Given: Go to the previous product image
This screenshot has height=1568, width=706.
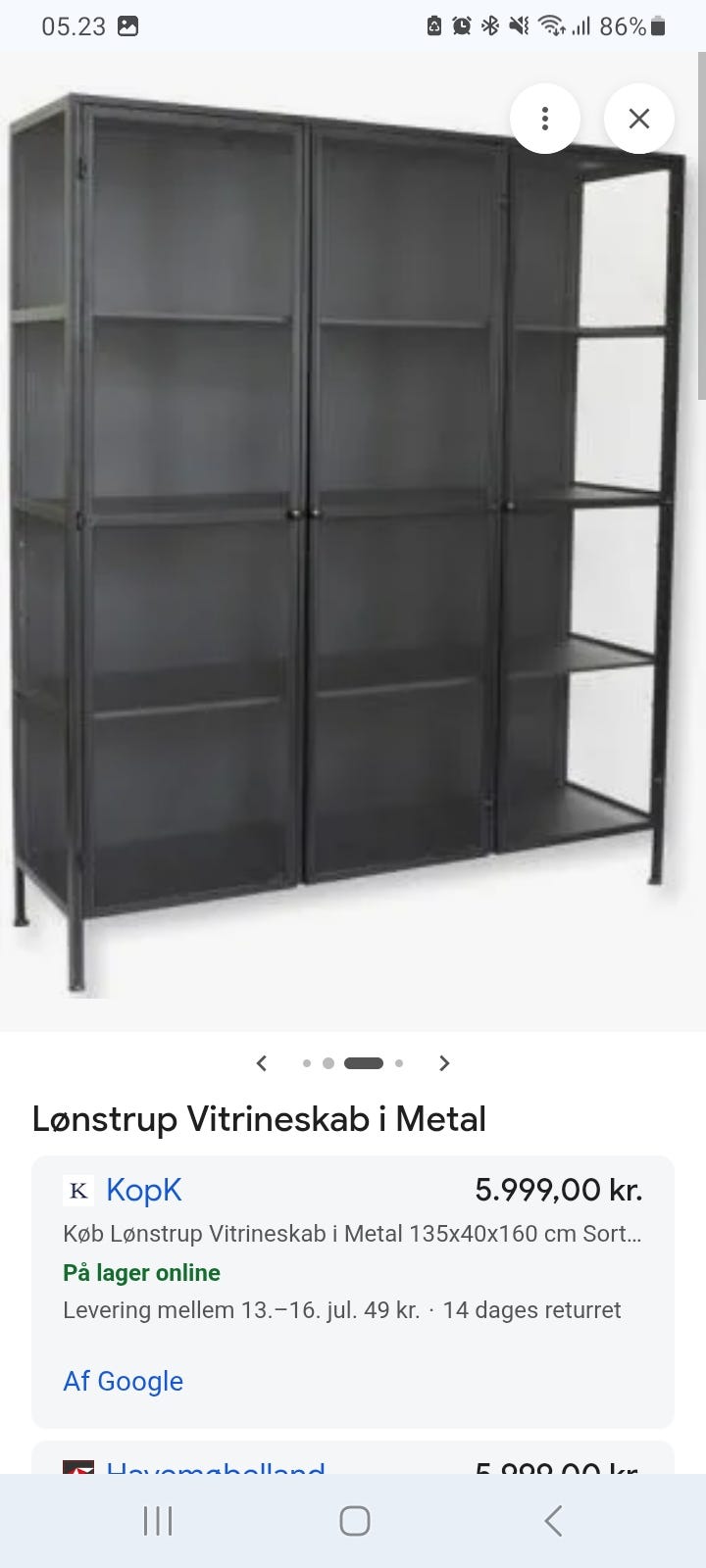Looking at the screenshot, I should point(262,1063).
